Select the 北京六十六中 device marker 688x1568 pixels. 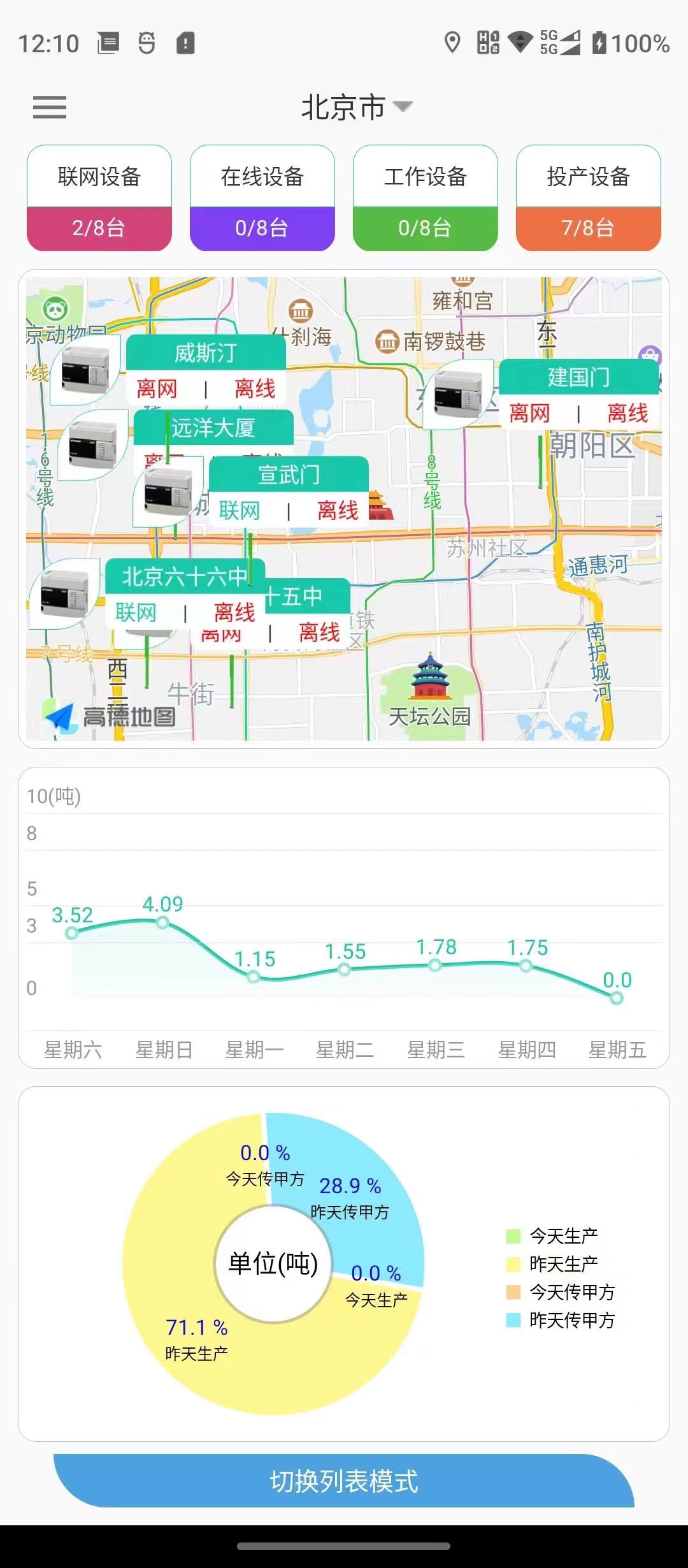pyautogui.click(x=185, y=577)
